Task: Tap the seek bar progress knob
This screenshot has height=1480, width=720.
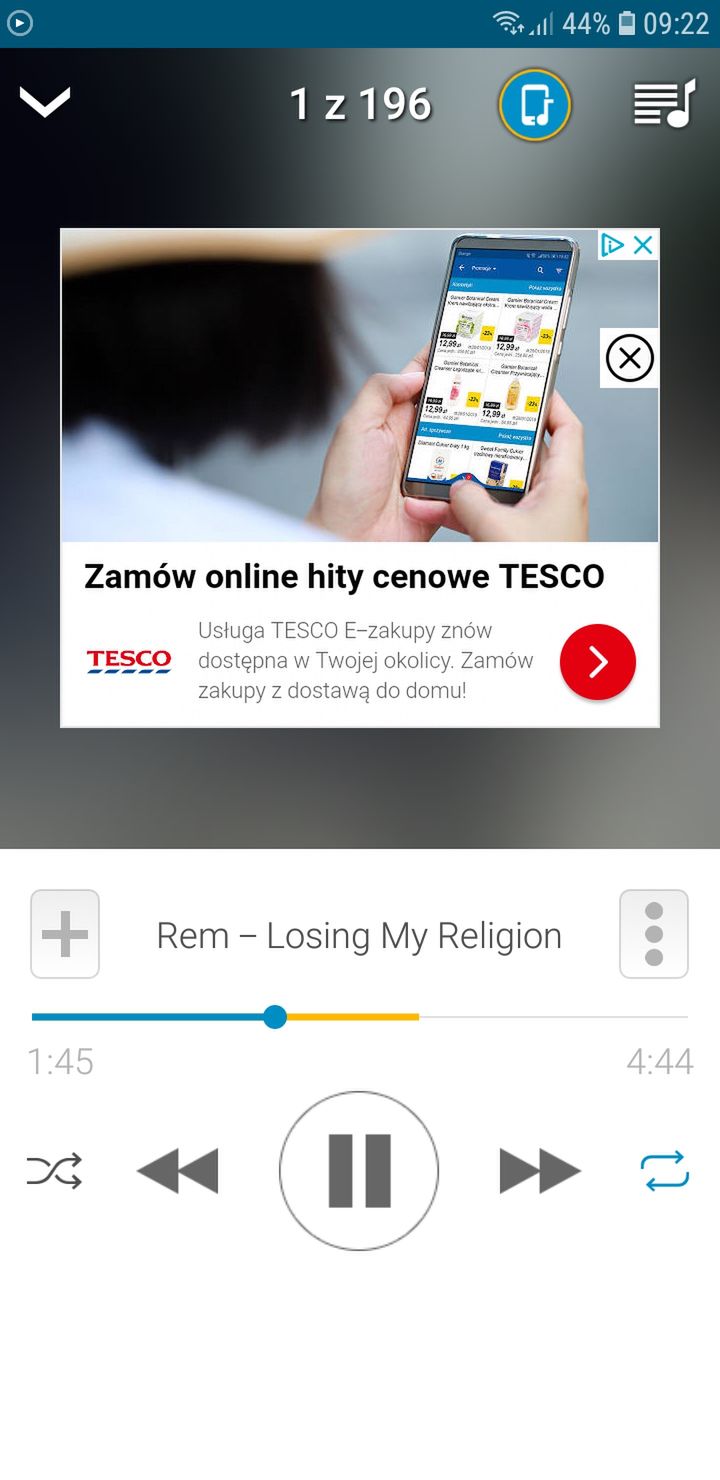Action: click(275, 1017)
